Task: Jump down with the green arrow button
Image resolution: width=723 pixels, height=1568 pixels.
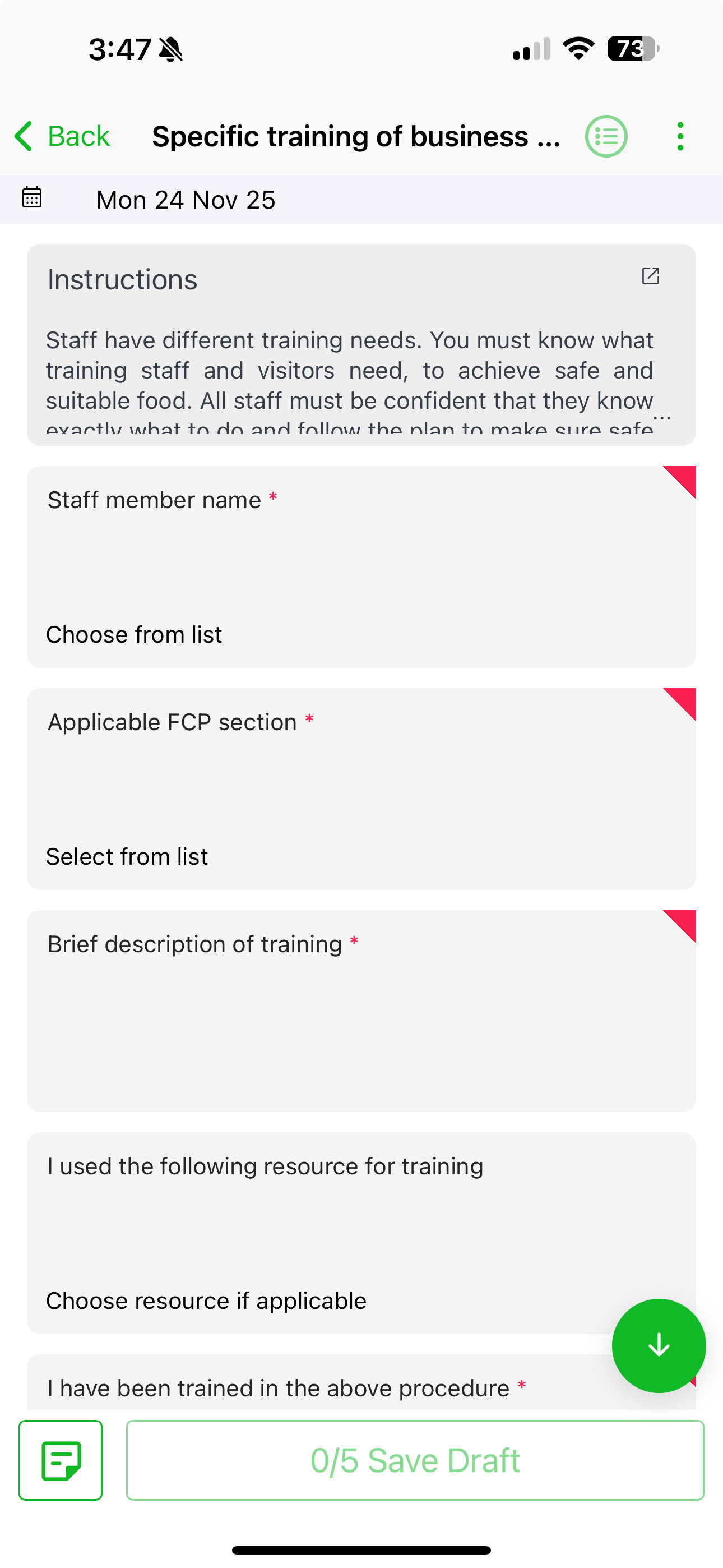Action: tap(659, 1345)
